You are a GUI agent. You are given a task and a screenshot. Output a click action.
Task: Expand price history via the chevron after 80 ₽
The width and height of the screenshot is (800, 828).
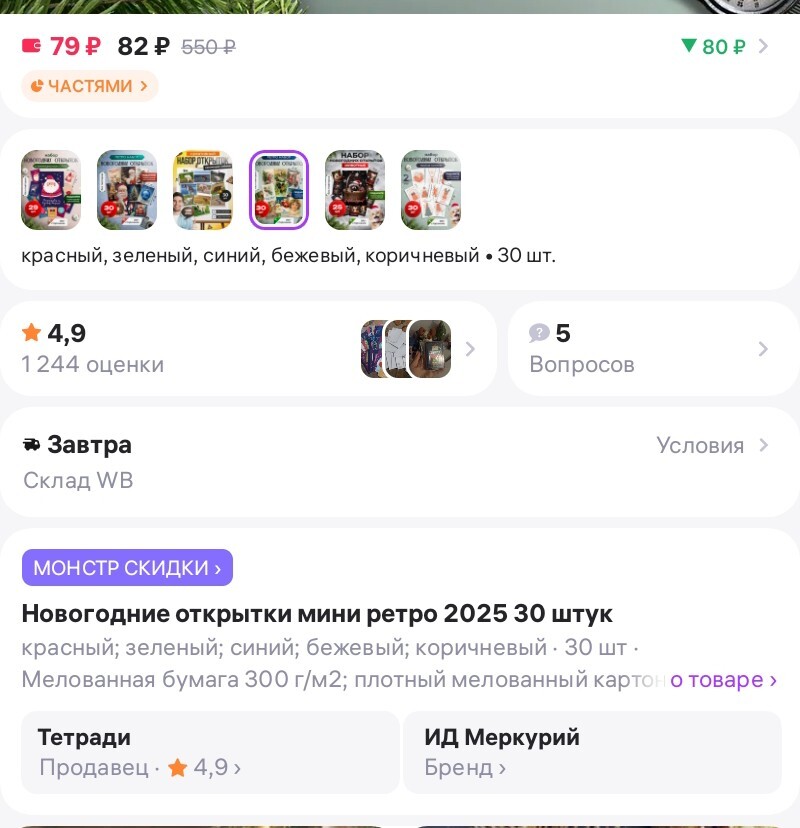coord(763,46)
